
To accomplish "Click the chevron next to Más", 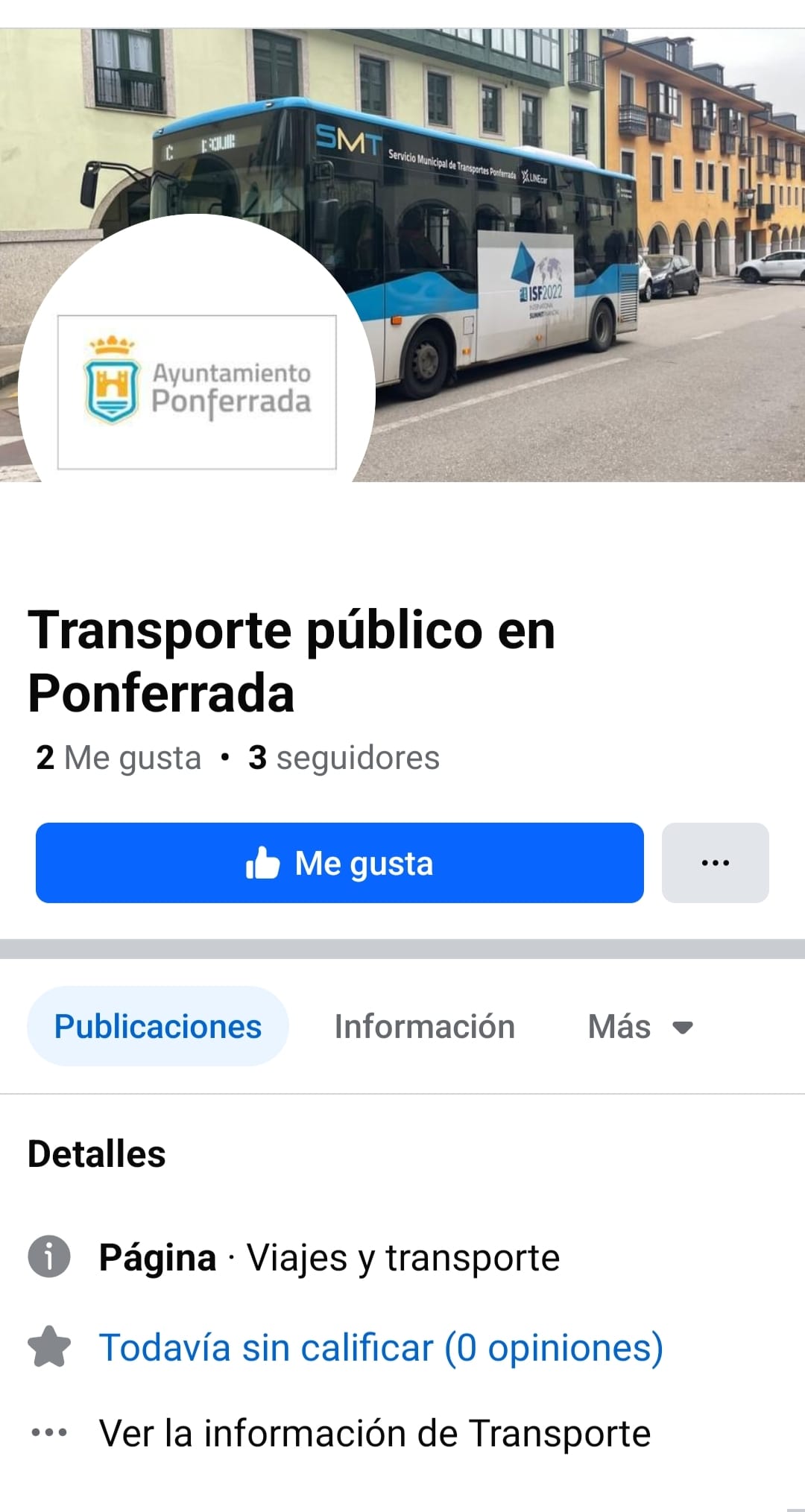I will 683,1026.
